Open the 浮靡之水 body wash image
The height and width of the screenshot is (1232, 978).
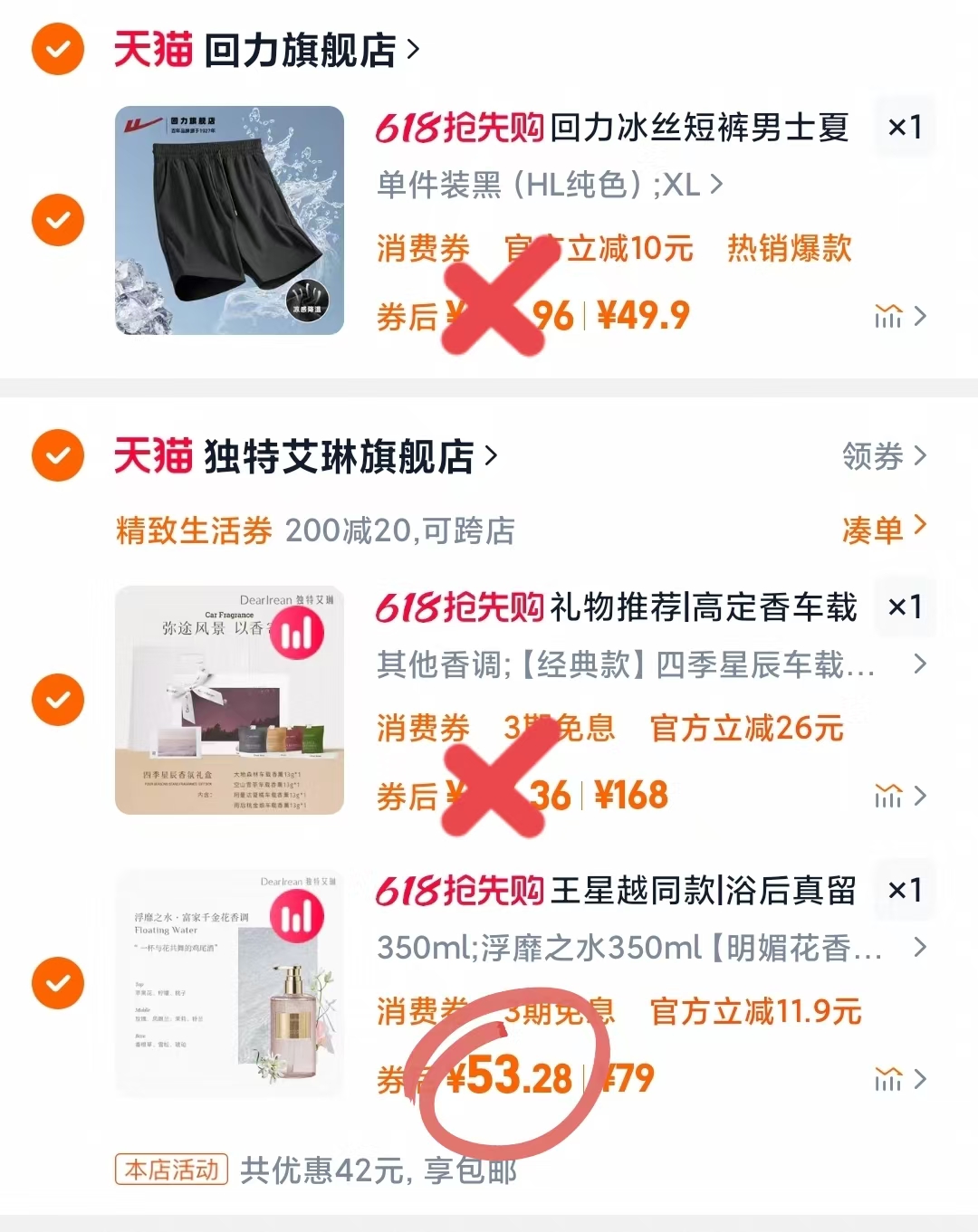tap(229, 983)
